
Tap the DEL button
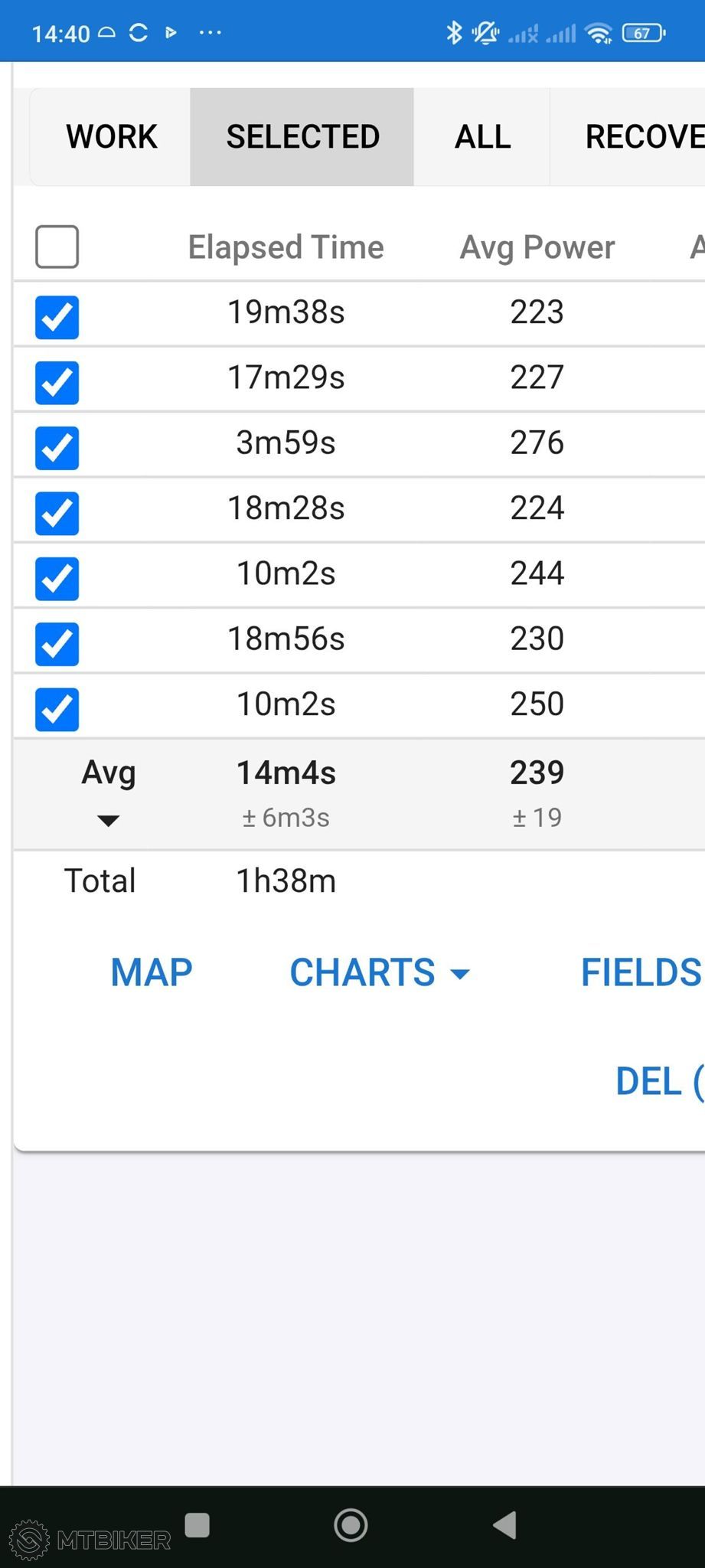pyautogui.click(x=659, y=1081)
